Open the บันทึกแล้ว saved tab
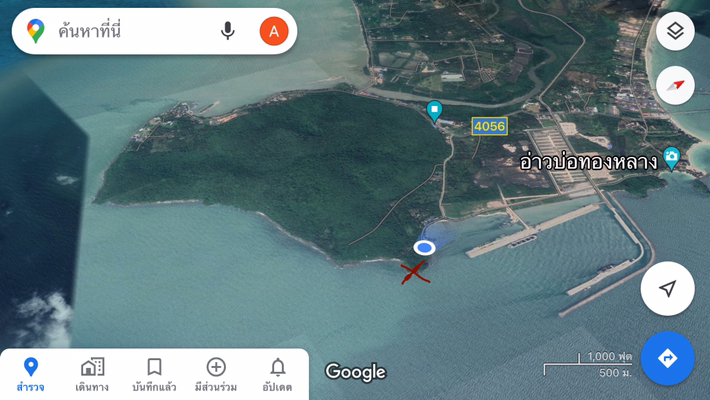The width and height of the screenshot is (710, 400). pyautogui.click(x=154, y=374)
